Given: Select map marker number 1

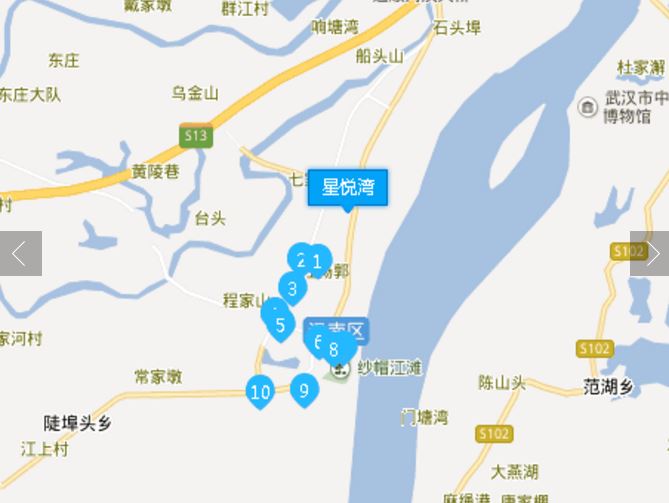Looking at the screenshot, I should click(x=318, y=262).
